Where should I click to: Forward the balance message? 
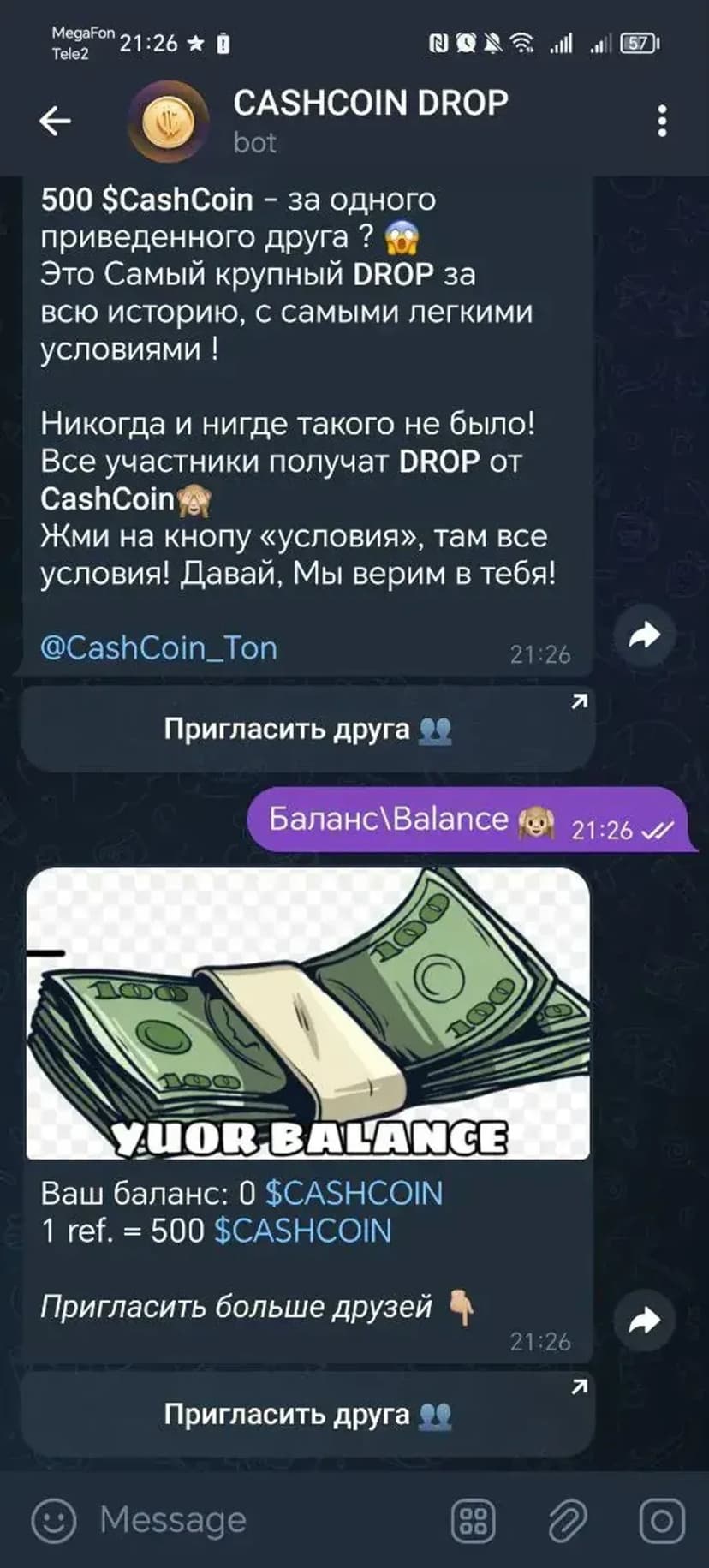pos(644,1321)
